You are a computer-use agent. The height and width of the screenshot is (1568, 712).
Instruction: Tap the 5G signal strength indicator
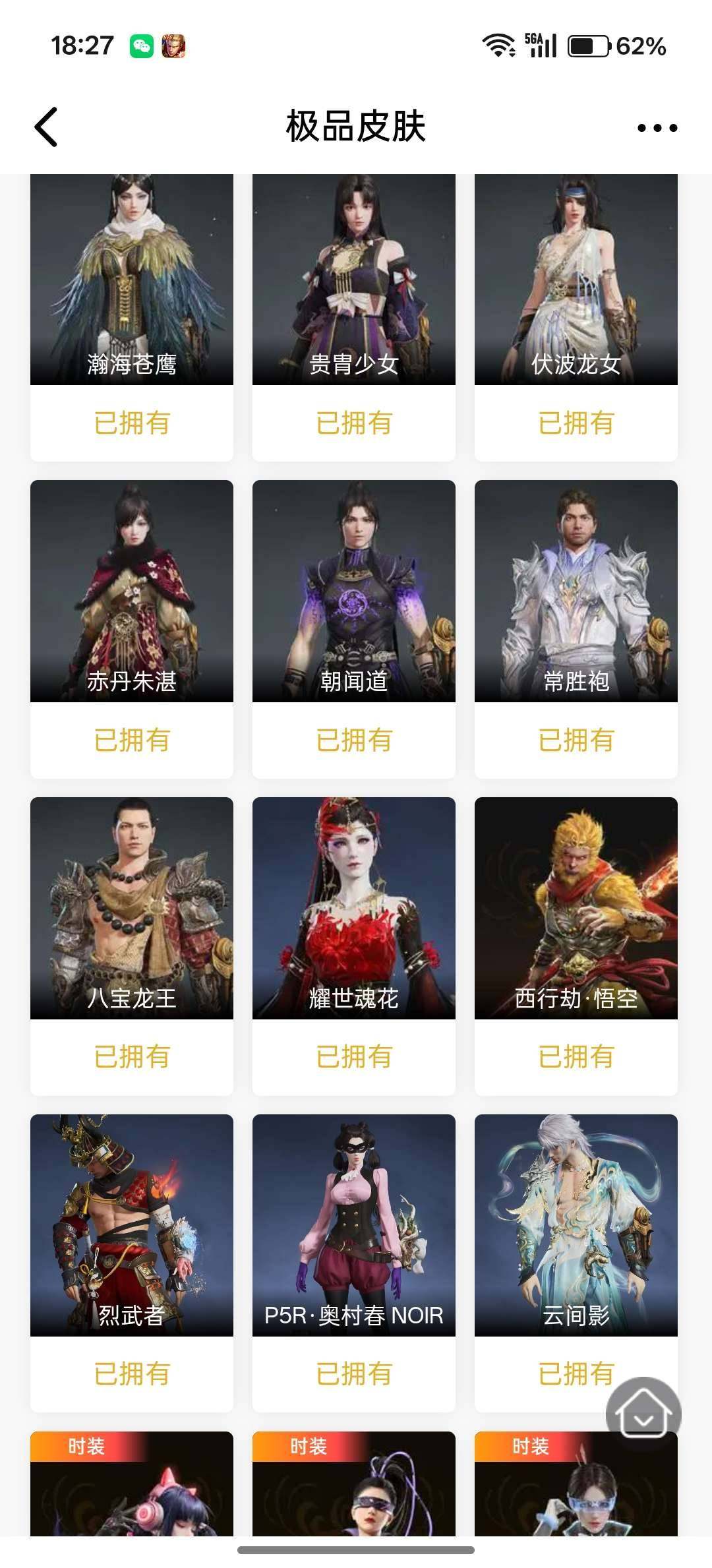tap(541, 45)
